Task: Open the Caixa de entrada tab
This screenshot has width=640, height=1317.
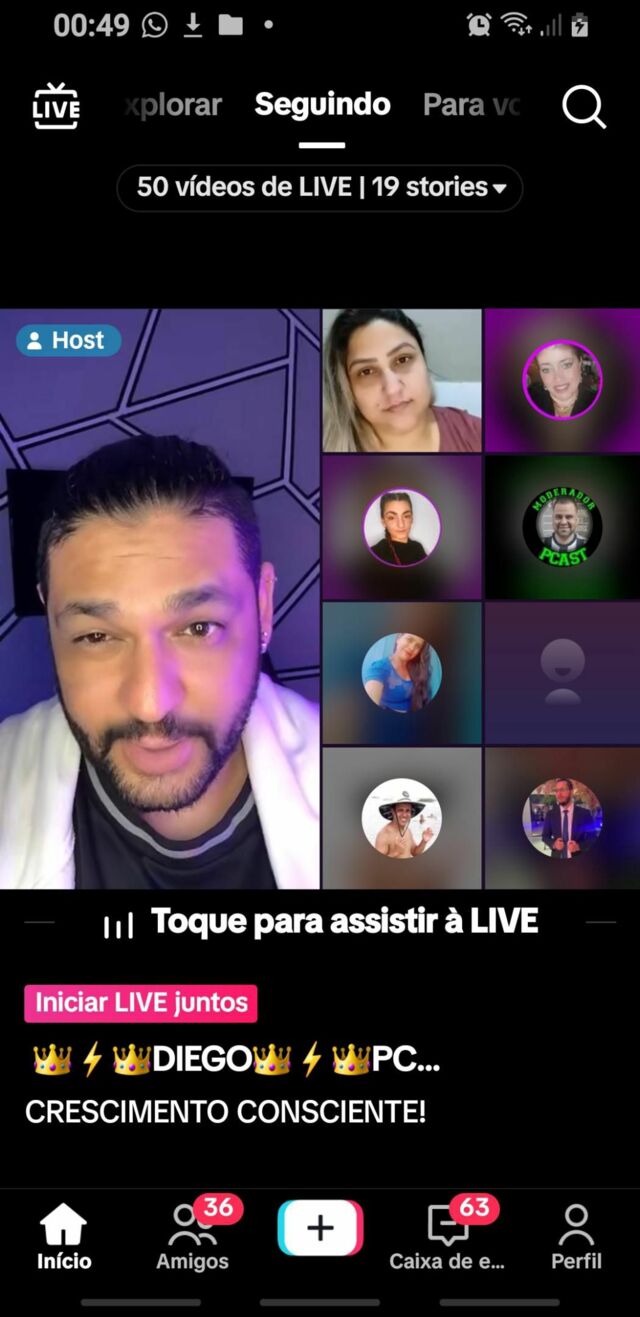Action: tap(447, 1236)
